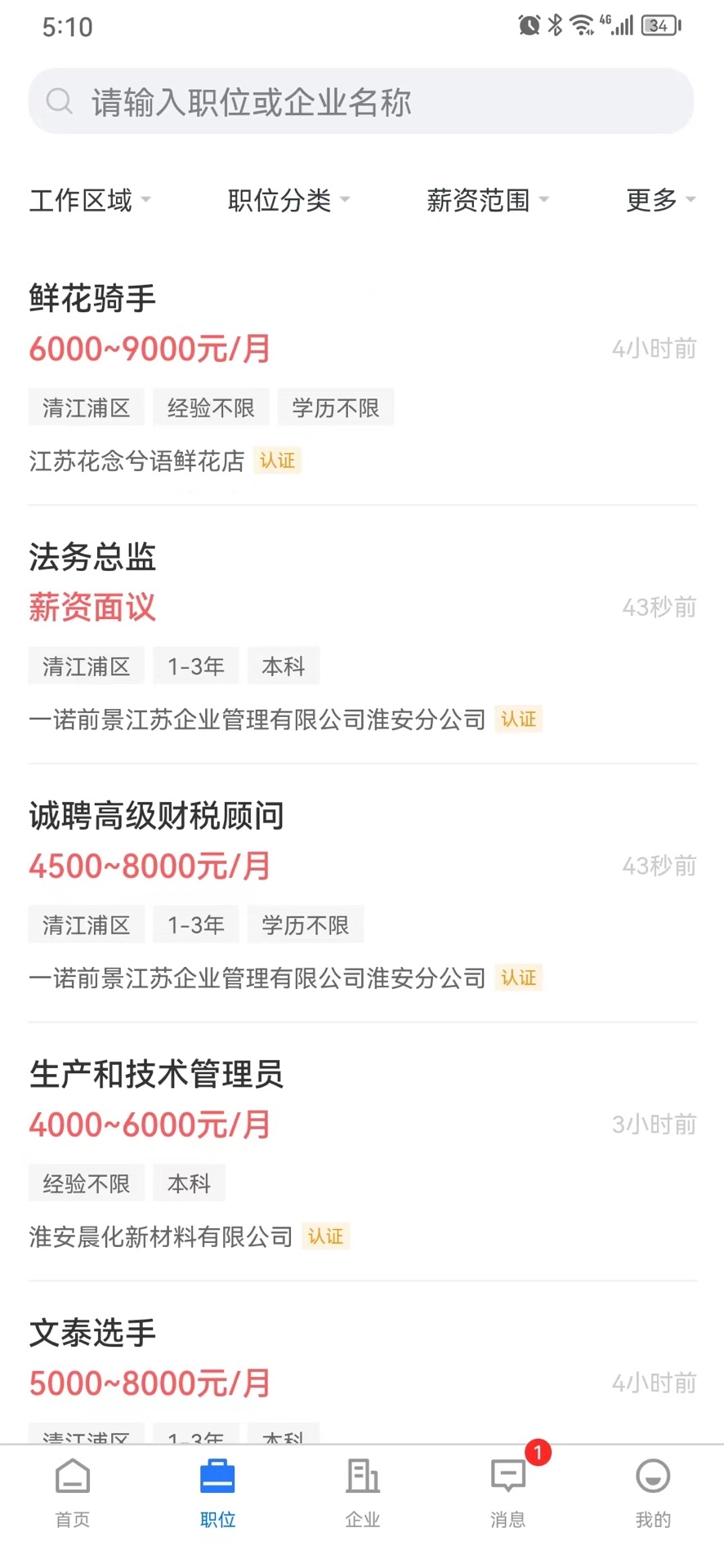The width and height of the screenshot is (724, 1568).
Task: Open the 工作区域 filter dropdown
Action: (x=89, y=200)
